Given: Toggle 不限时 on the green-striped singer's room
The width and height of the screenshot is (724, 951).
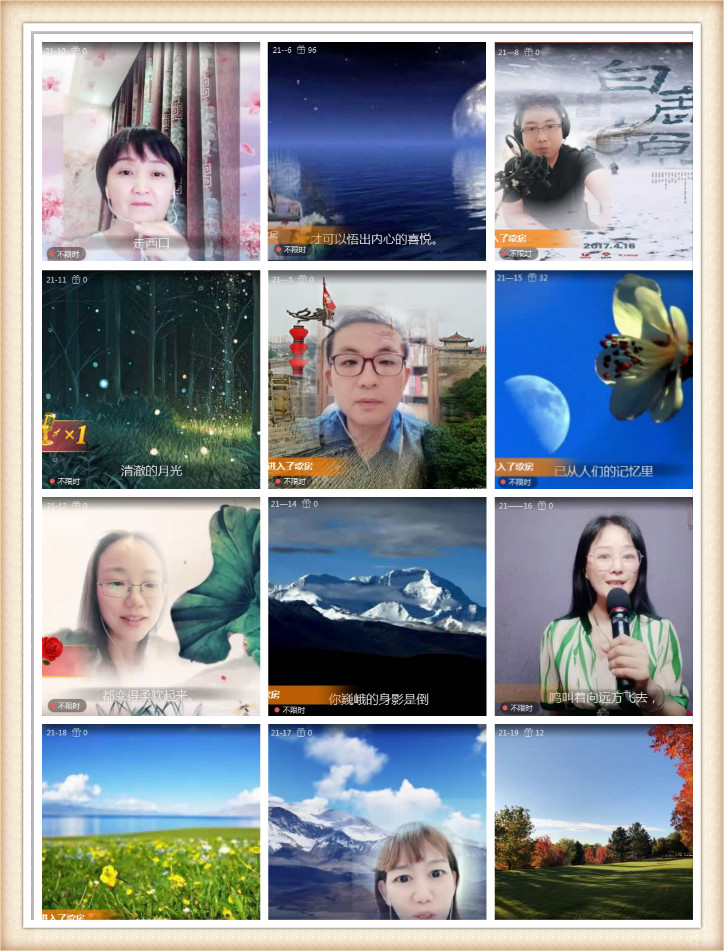Looking at the screenshot, I should pos(517,706).
